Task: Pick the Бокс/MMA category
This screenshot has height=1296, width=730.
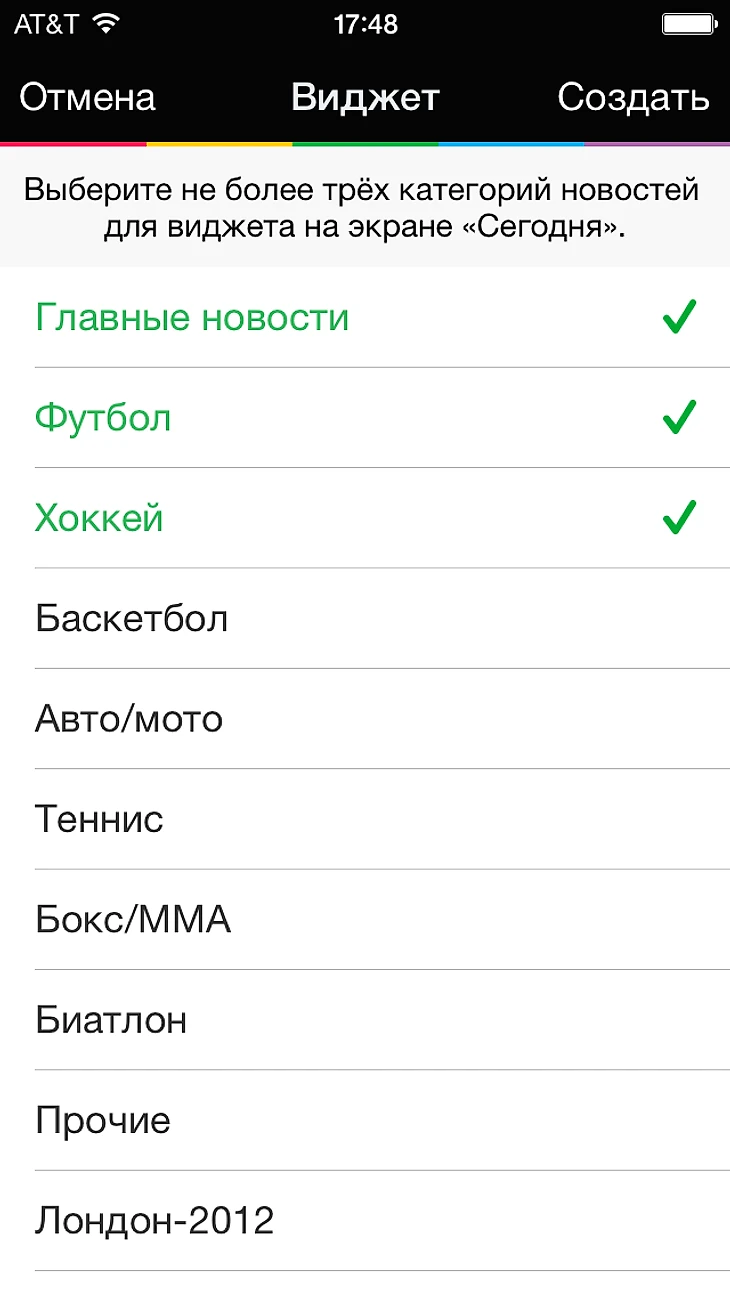Action: [x=365, y=920]
